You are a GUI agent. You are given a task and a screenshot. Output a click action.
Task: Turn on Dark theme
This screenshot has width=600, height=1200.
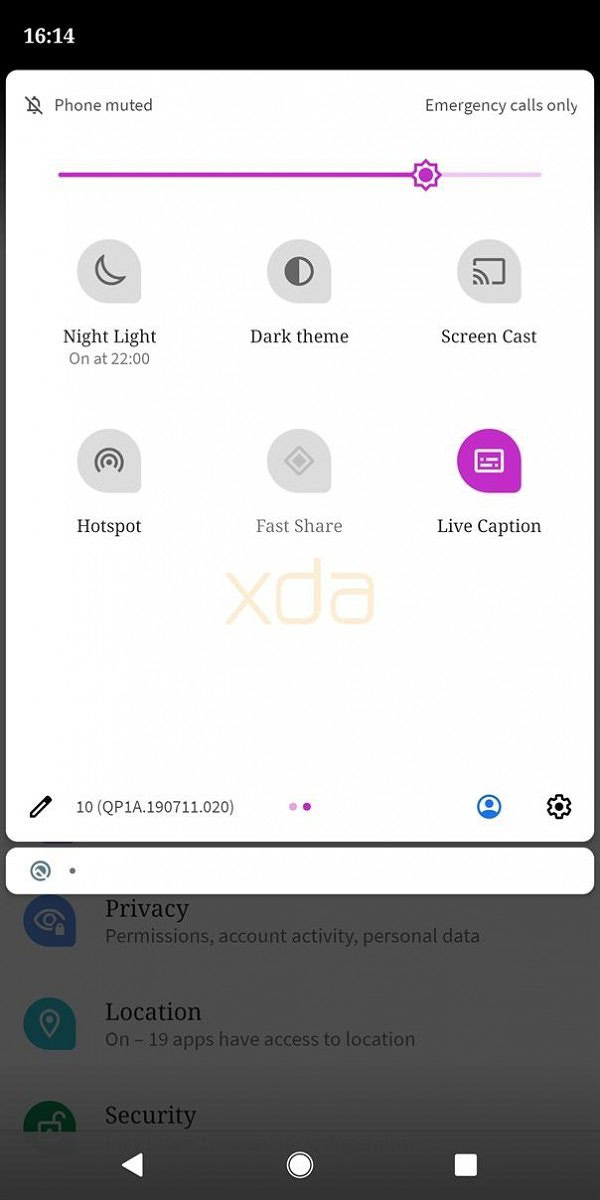coord(299,272)
